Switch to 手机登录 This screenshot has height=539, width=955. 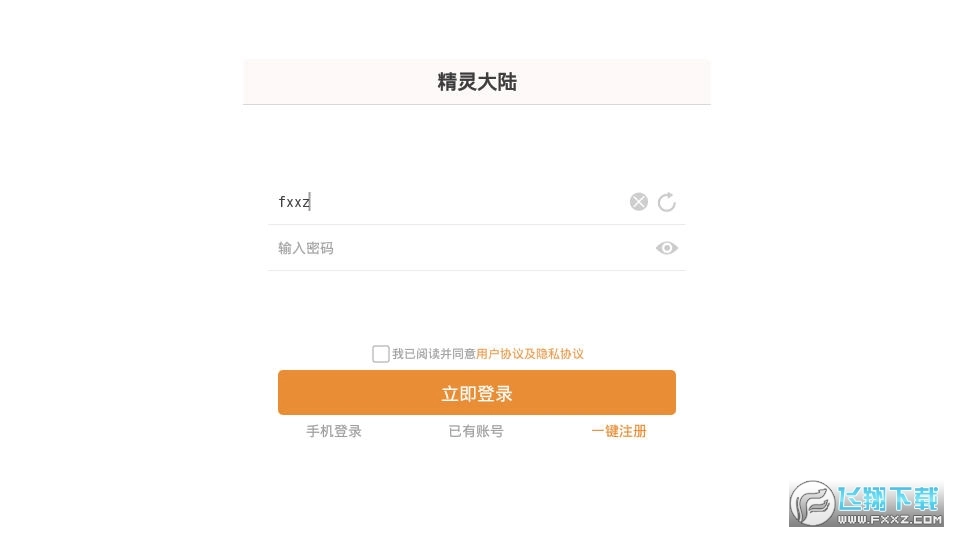(334, 431)
